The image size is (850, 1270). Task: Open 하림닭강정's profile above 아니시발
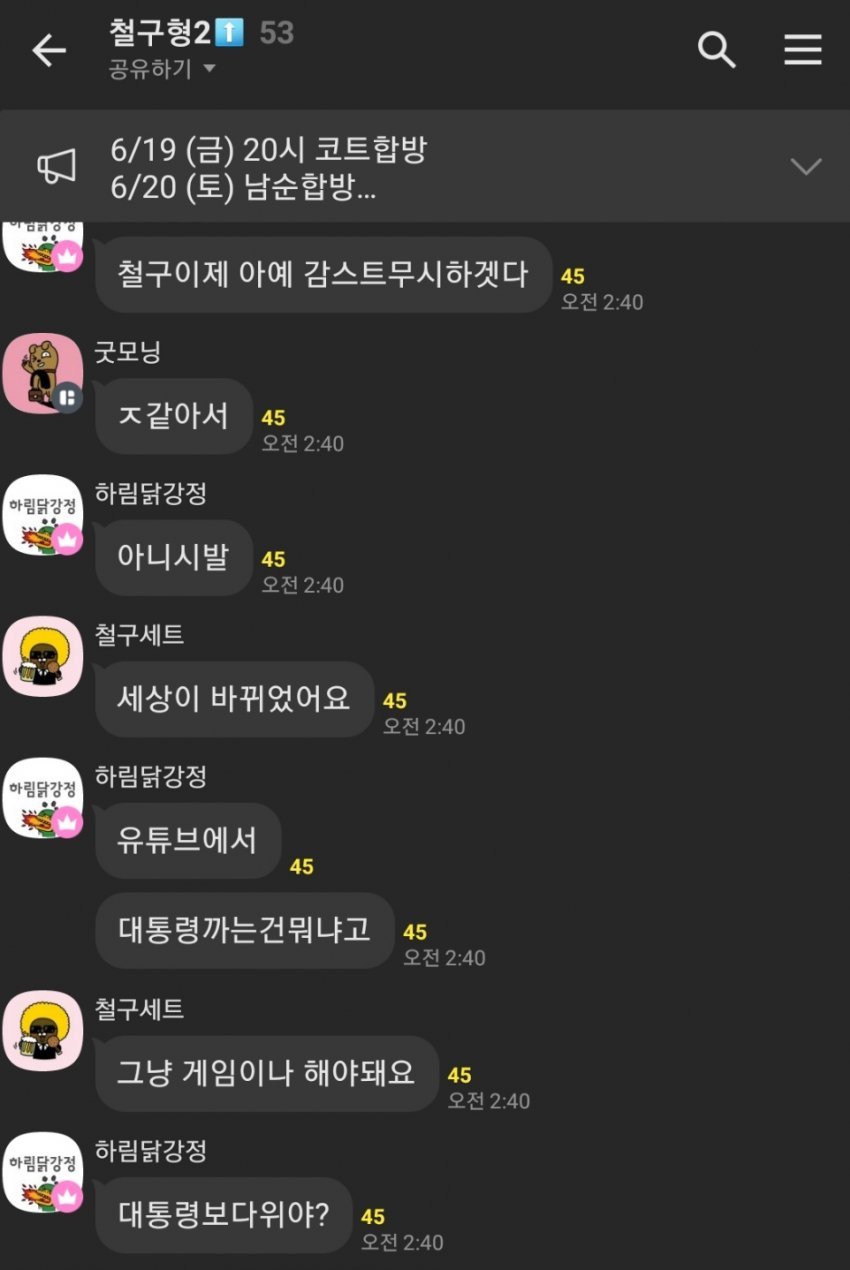43,515
